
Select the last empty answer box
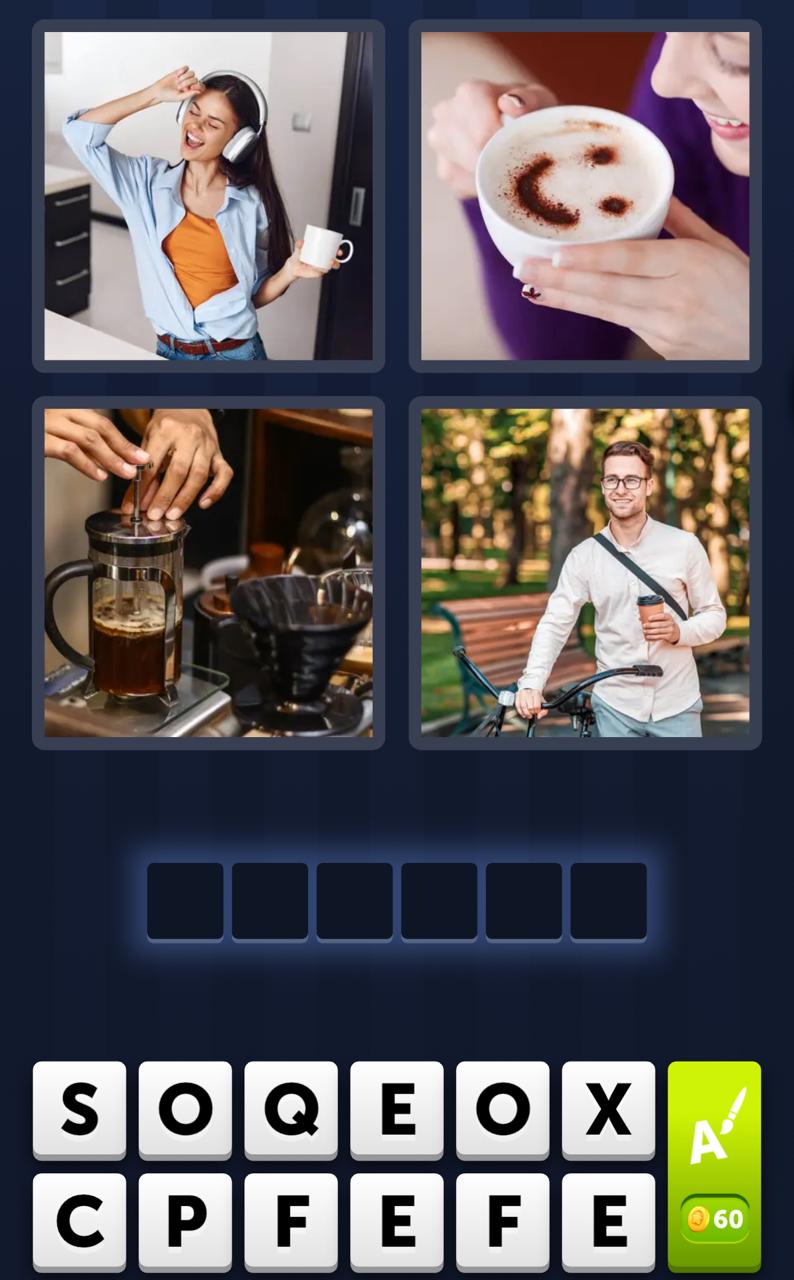coord(608,900)
